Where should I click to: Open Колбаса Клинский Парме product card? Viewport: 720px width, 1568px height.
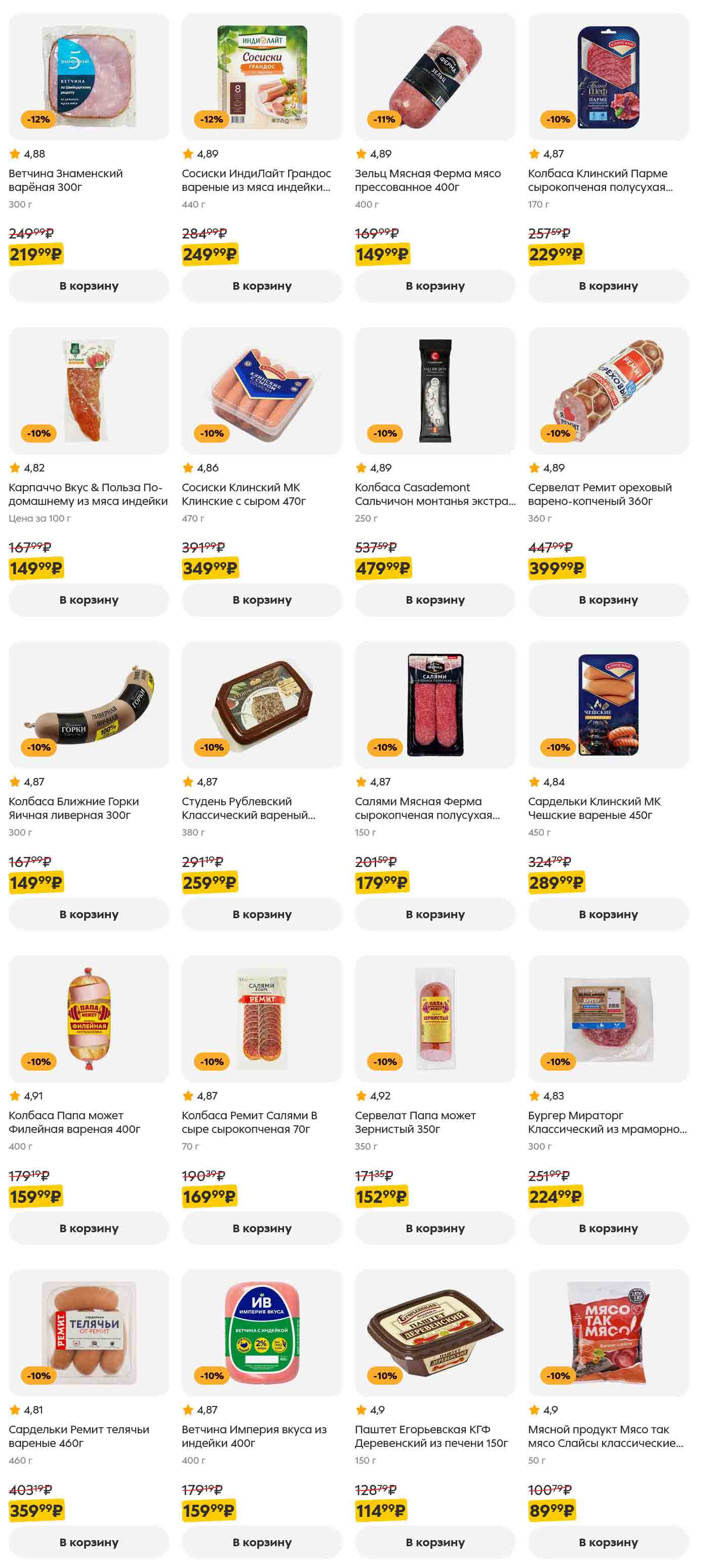pyautogui.click(x=599, y=180)
